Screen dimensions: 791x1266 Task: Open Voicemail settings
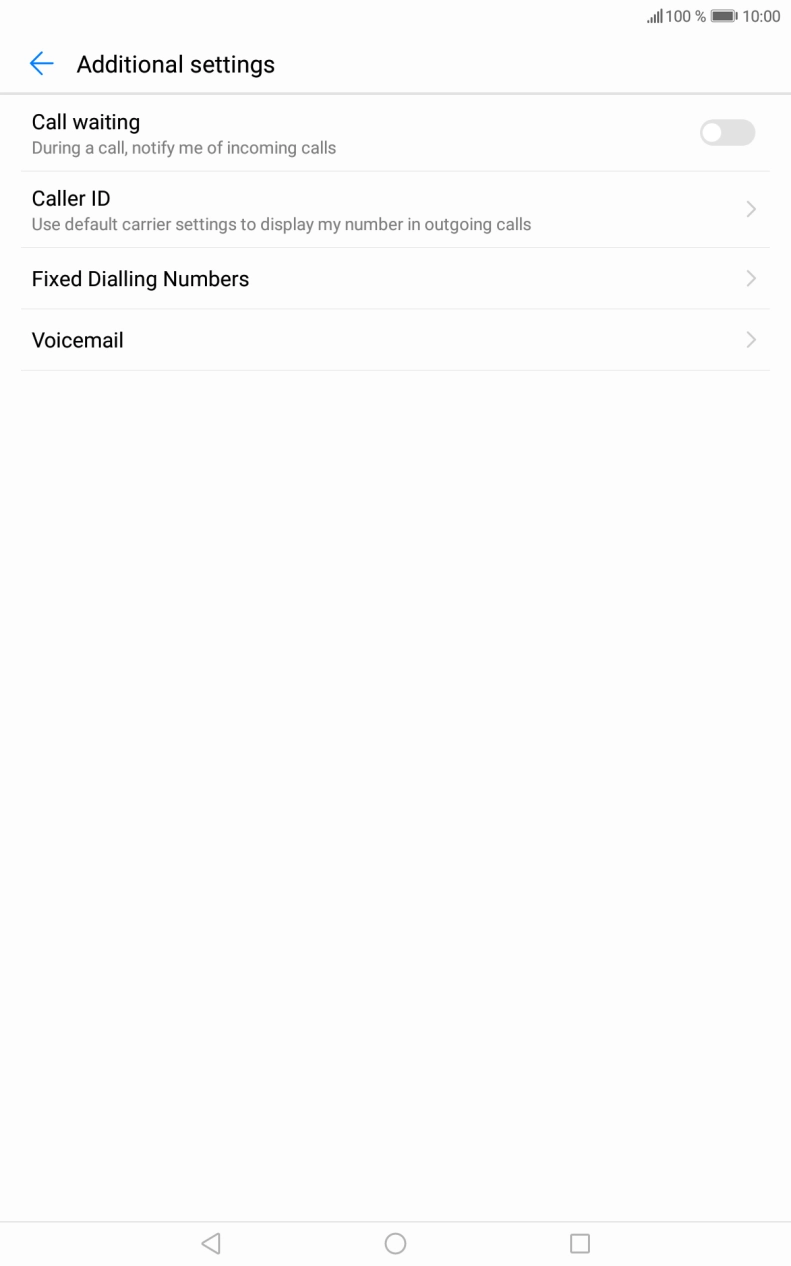[395, 340]
